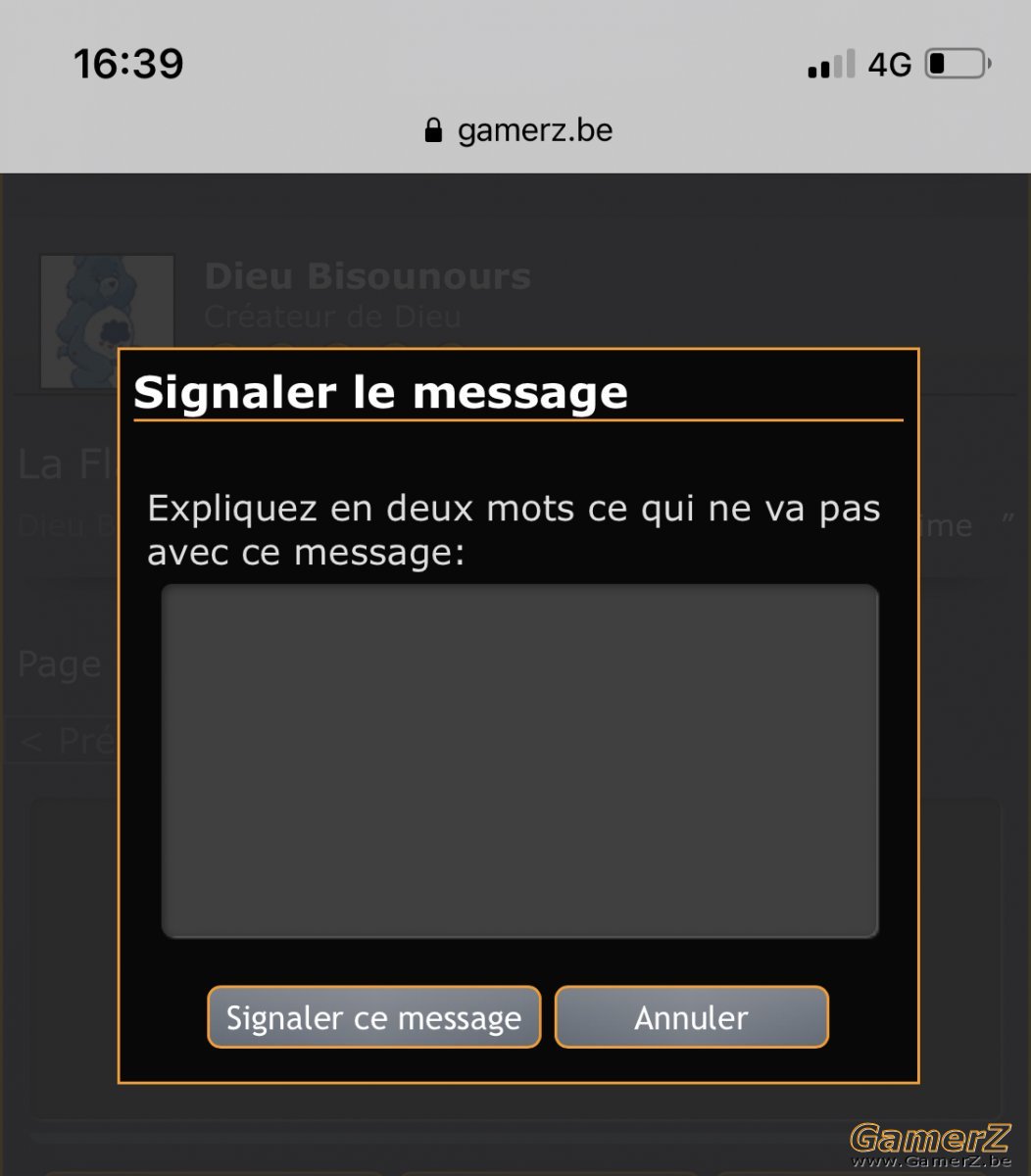Submit with Signaler ce message button
Viewport: 1031px width, 1176px height.
pyautogui.click(x=373, y=1017)
